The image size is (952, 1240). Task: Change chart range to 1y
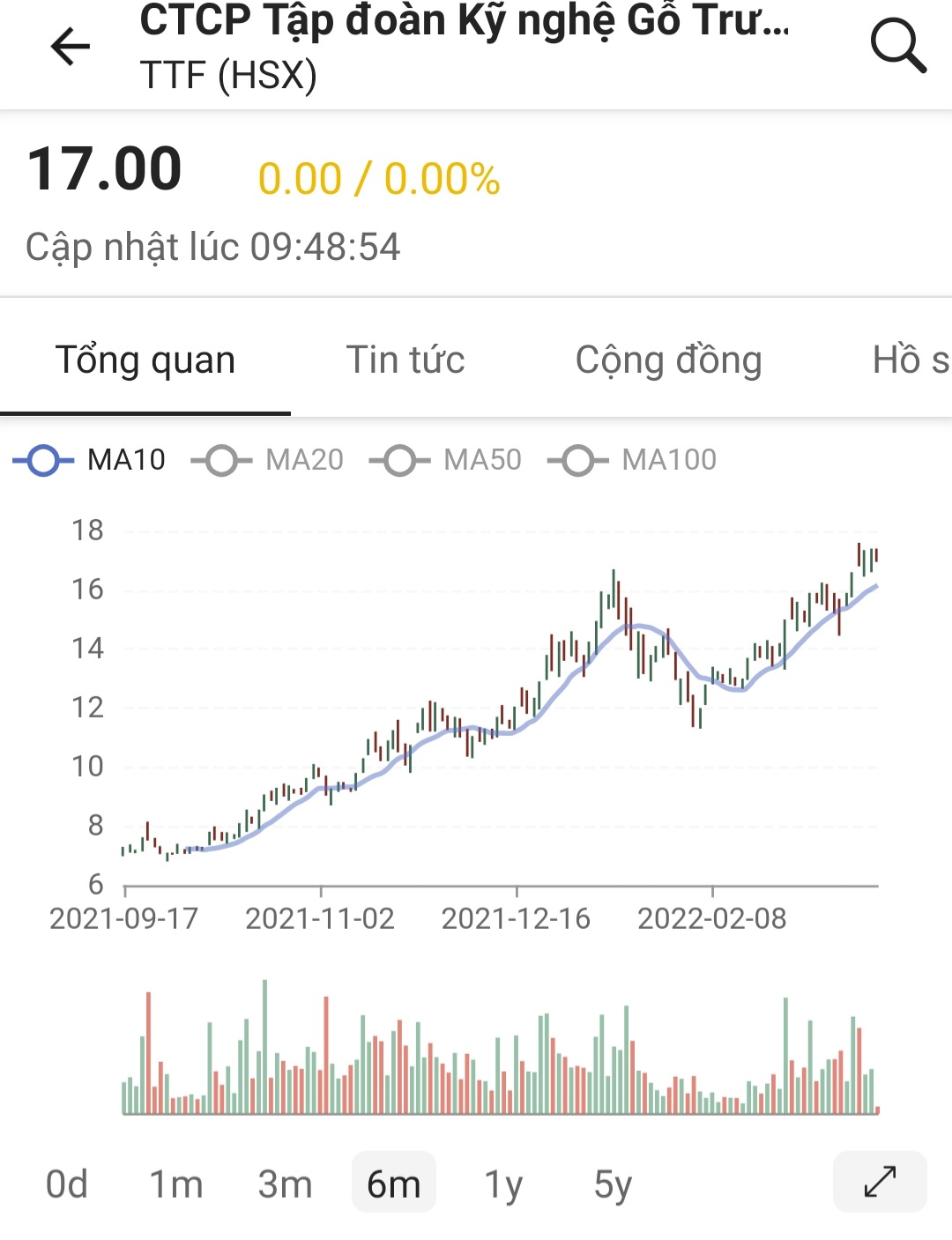point(503,1184)
